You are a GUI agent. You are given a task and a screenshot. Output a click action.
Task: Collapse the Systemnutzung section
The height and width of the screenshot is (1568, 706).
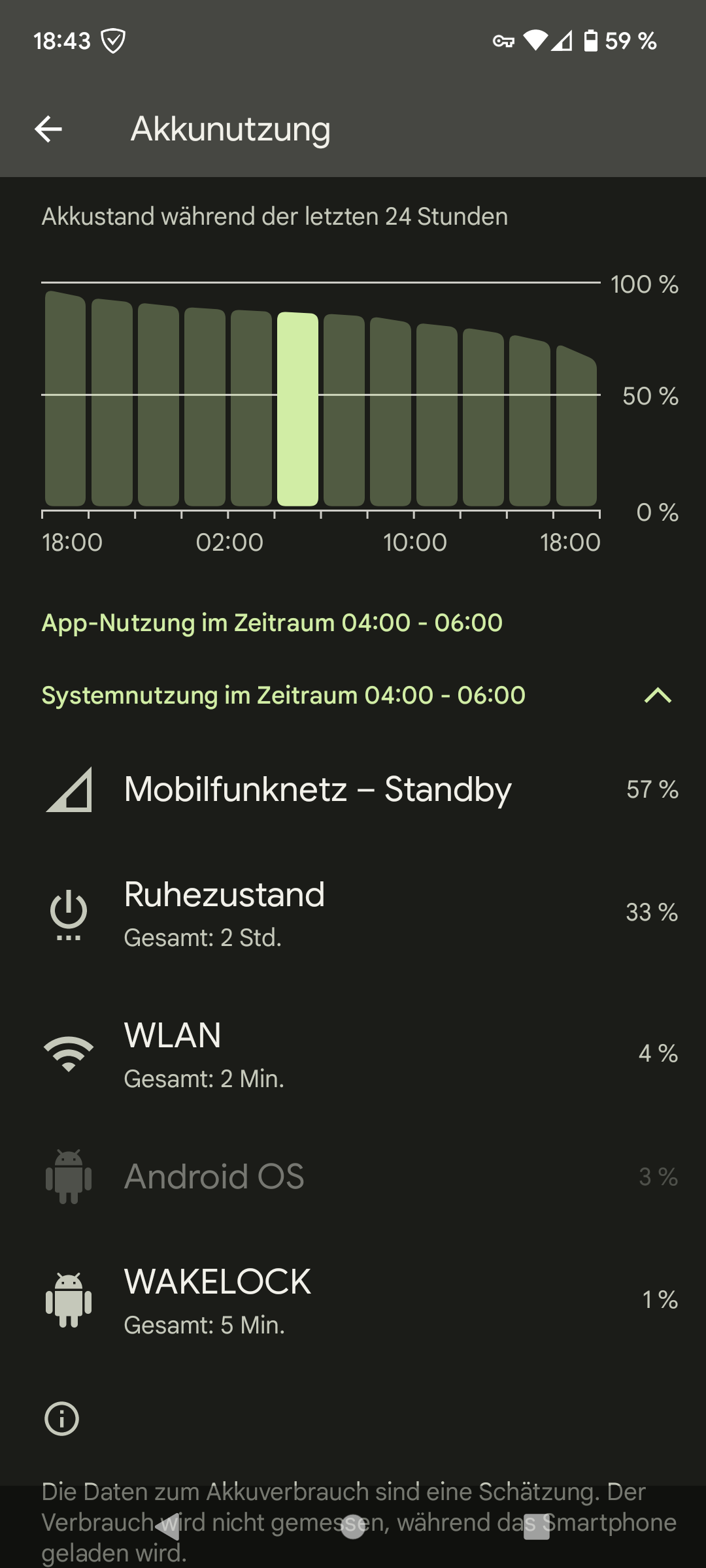(x=658, y=695)
